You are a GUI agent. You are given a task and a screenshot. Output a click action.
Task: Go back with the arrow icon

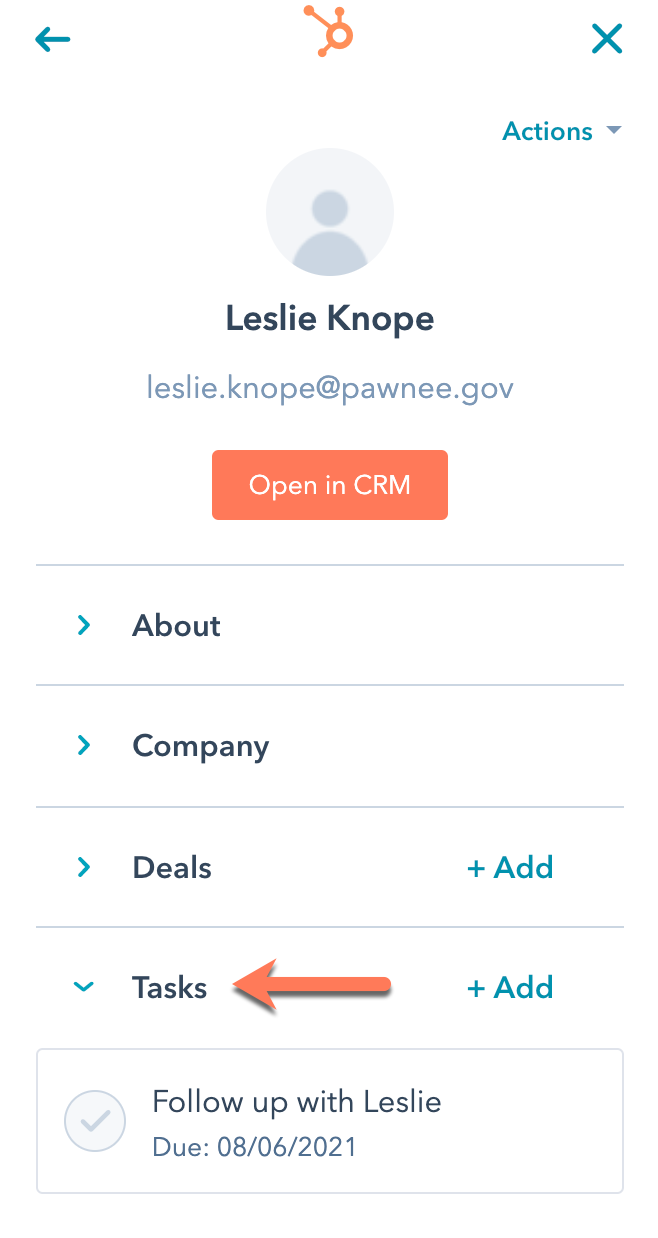(52, 40)
